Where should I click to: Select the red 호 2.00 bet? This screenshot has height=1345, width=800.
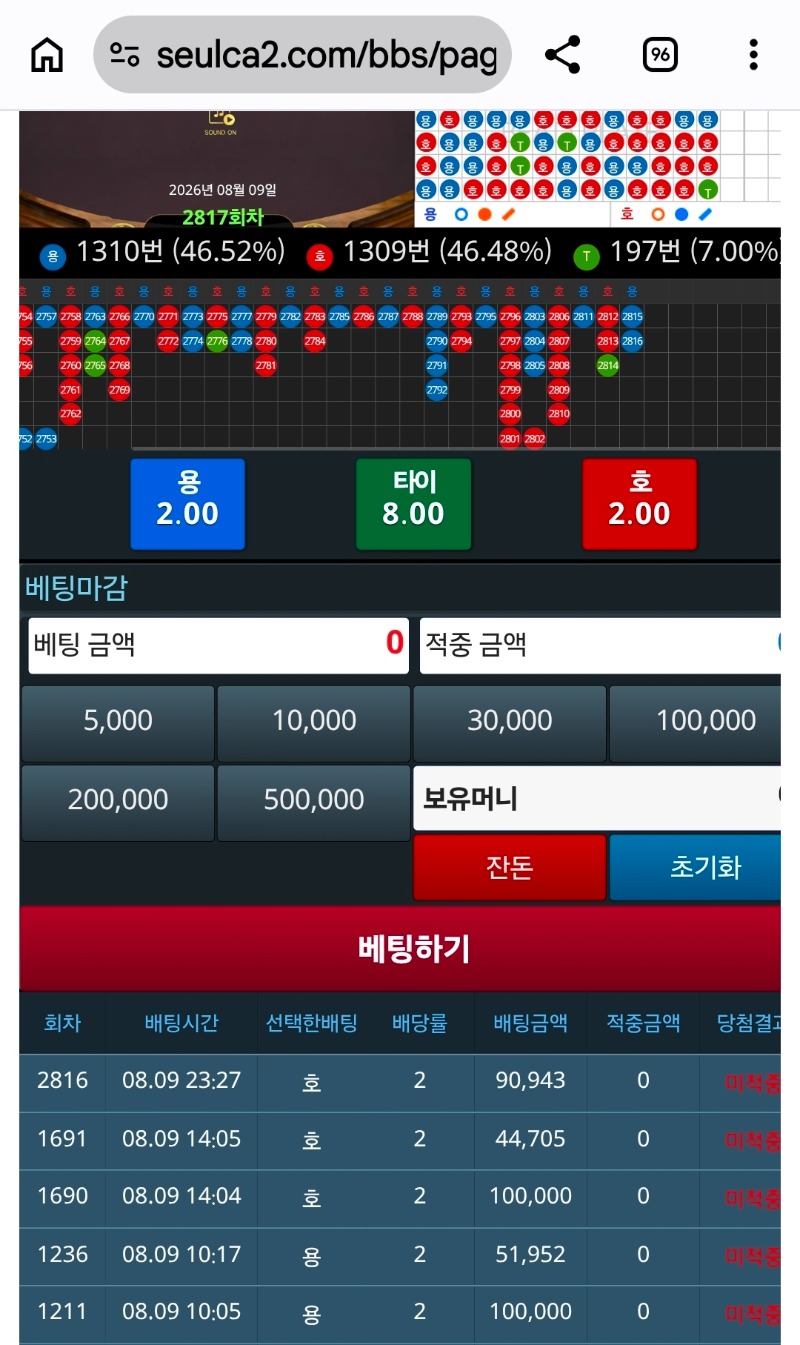point(639,504)
